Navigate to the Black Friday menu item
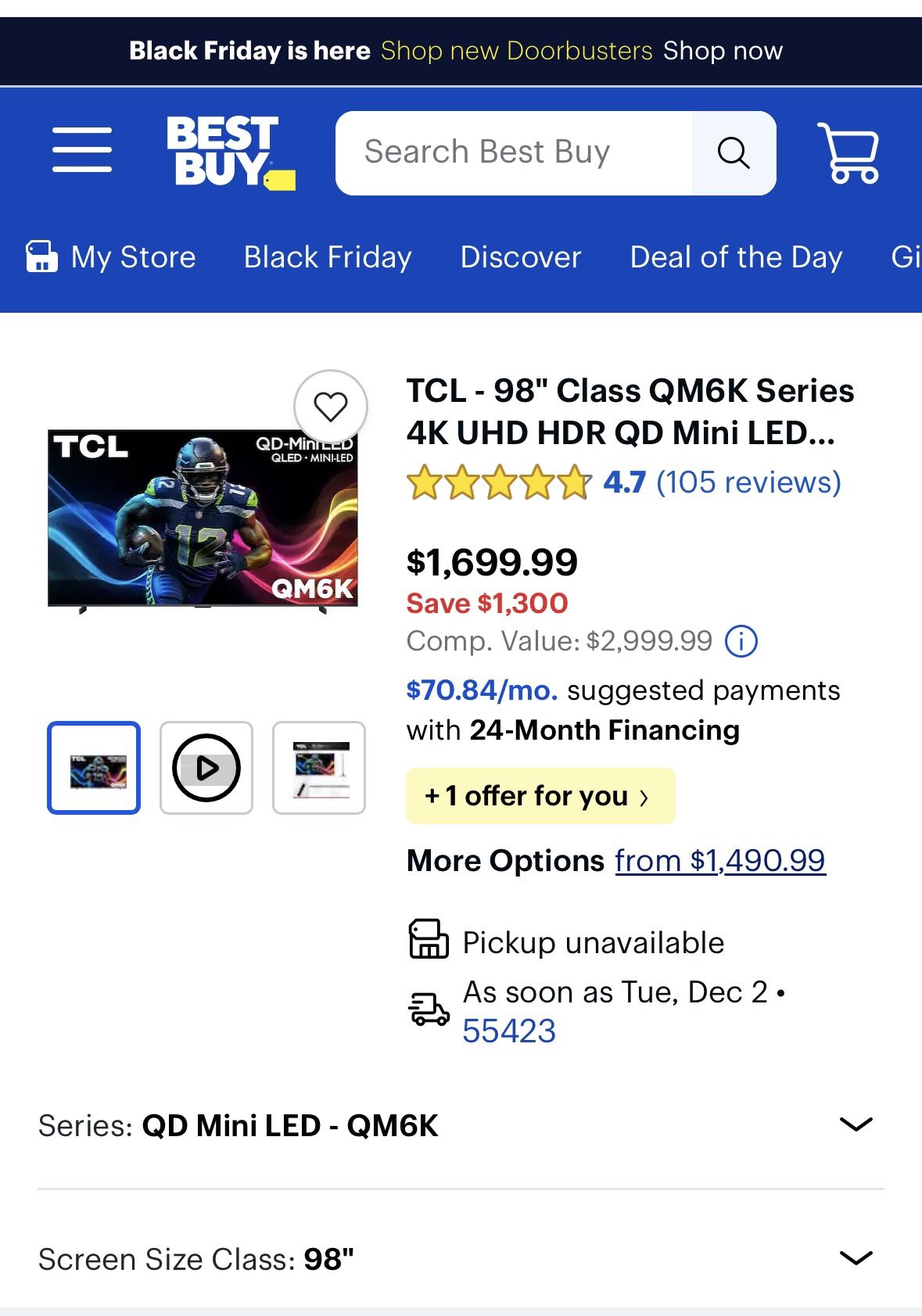The width and height of the screenshot is (922, 1316). (x=325, y=256)
